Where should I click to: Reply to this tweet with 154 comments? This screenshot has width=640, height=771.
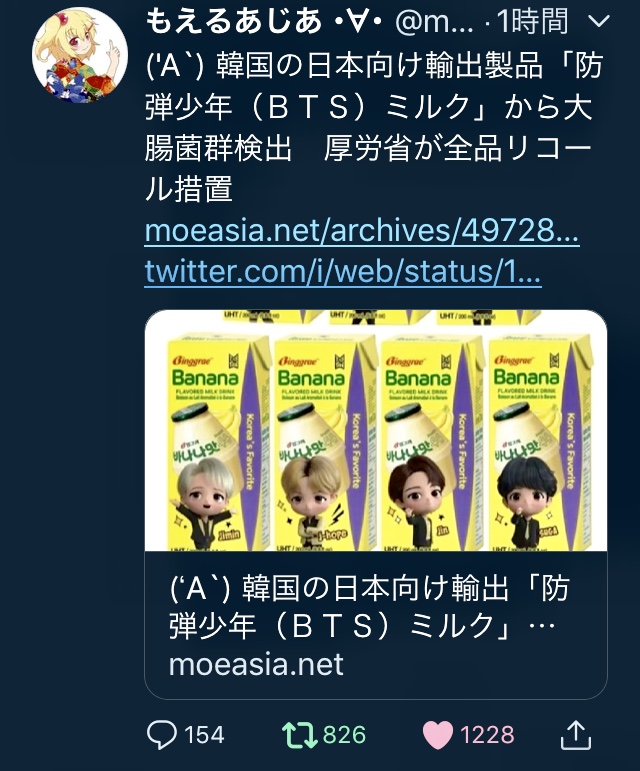click(162, 736)
